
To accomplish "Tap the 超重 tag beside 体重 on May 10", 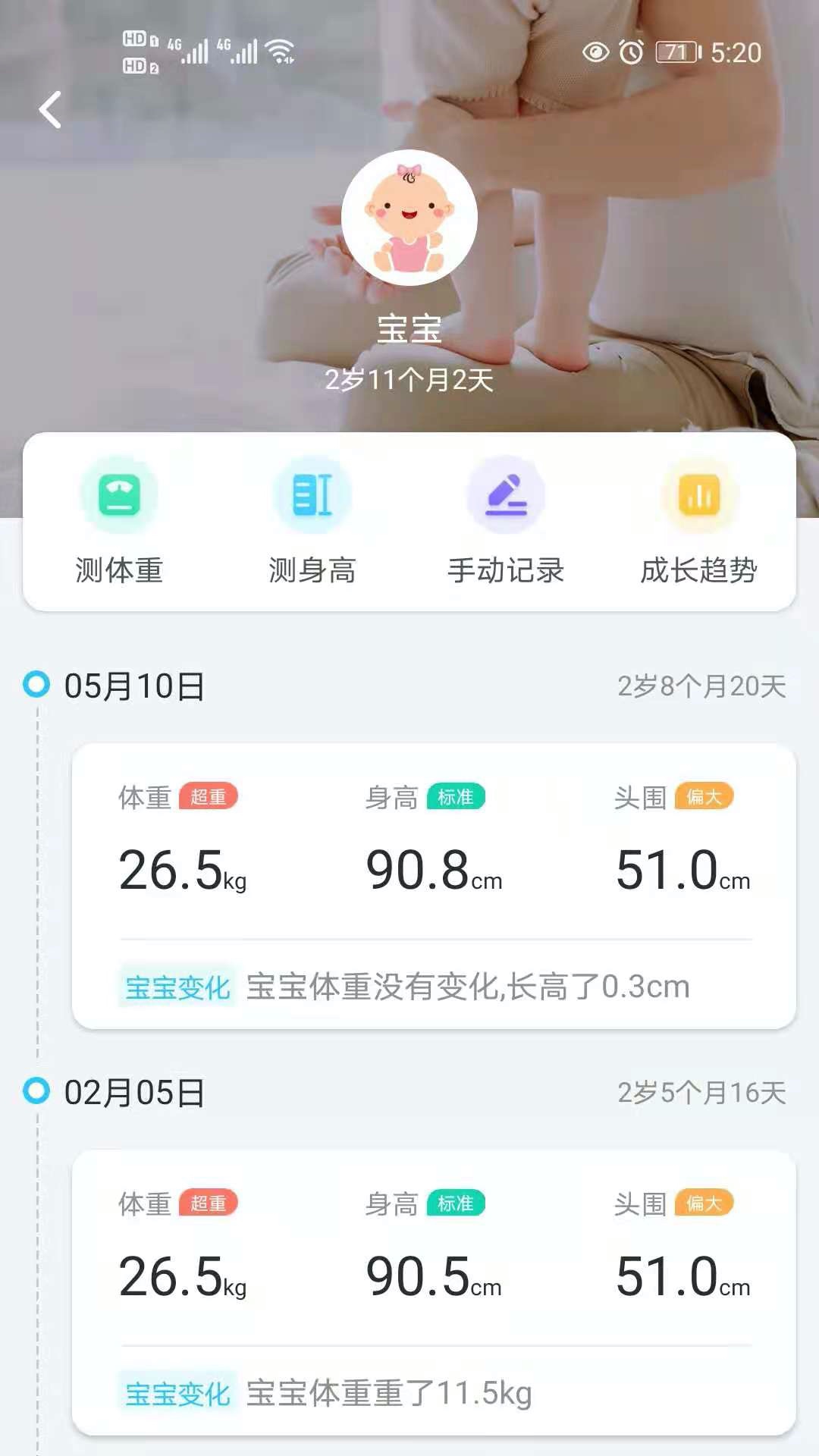I will click(209, 797).
